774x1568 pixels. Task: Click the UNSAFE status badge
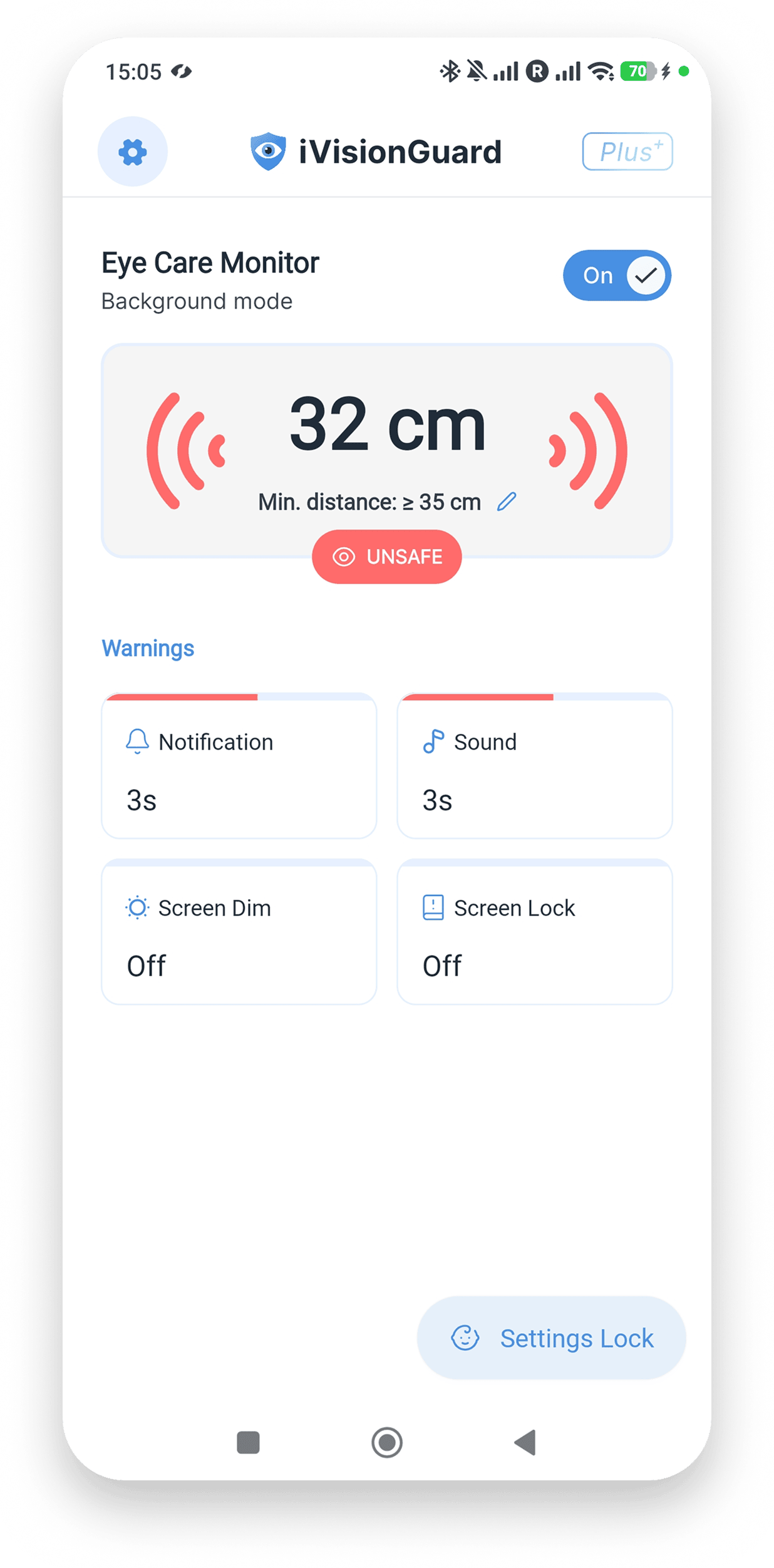[x=386, y=556]
